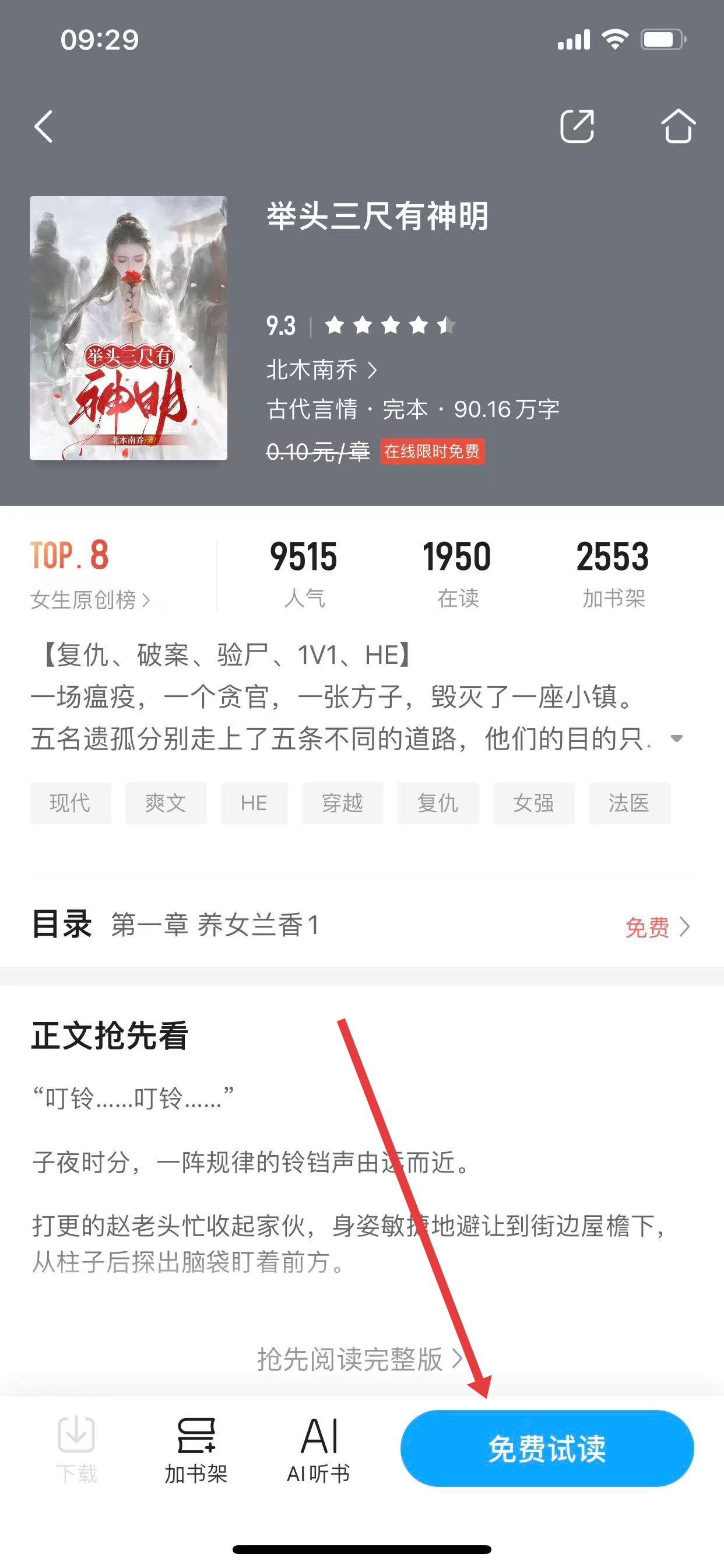Select the 爽文 tag

(x=166, y=803)
